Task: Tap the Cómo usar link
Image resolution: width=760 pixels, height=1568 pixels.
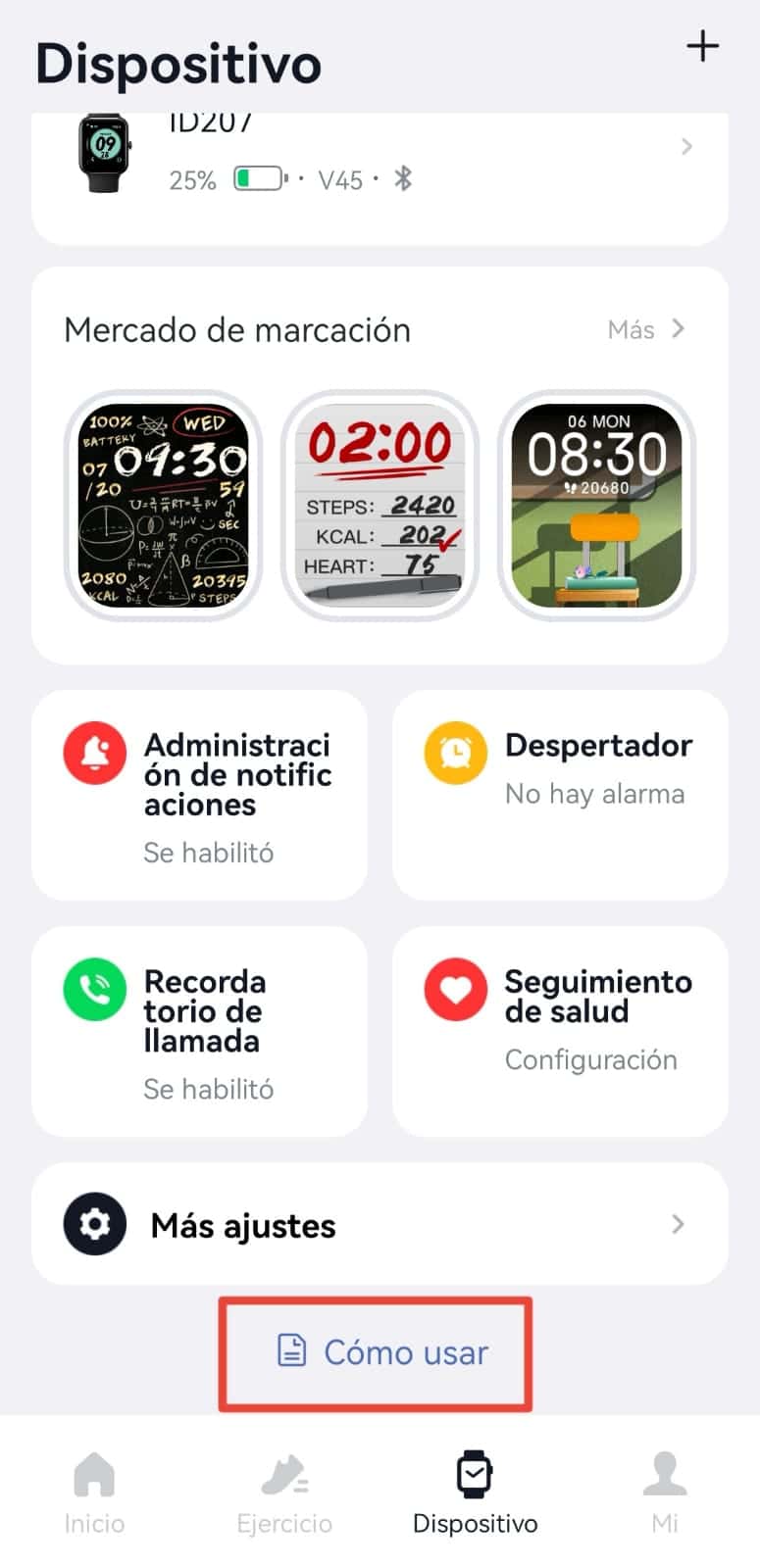Action: pos(383,1352)
